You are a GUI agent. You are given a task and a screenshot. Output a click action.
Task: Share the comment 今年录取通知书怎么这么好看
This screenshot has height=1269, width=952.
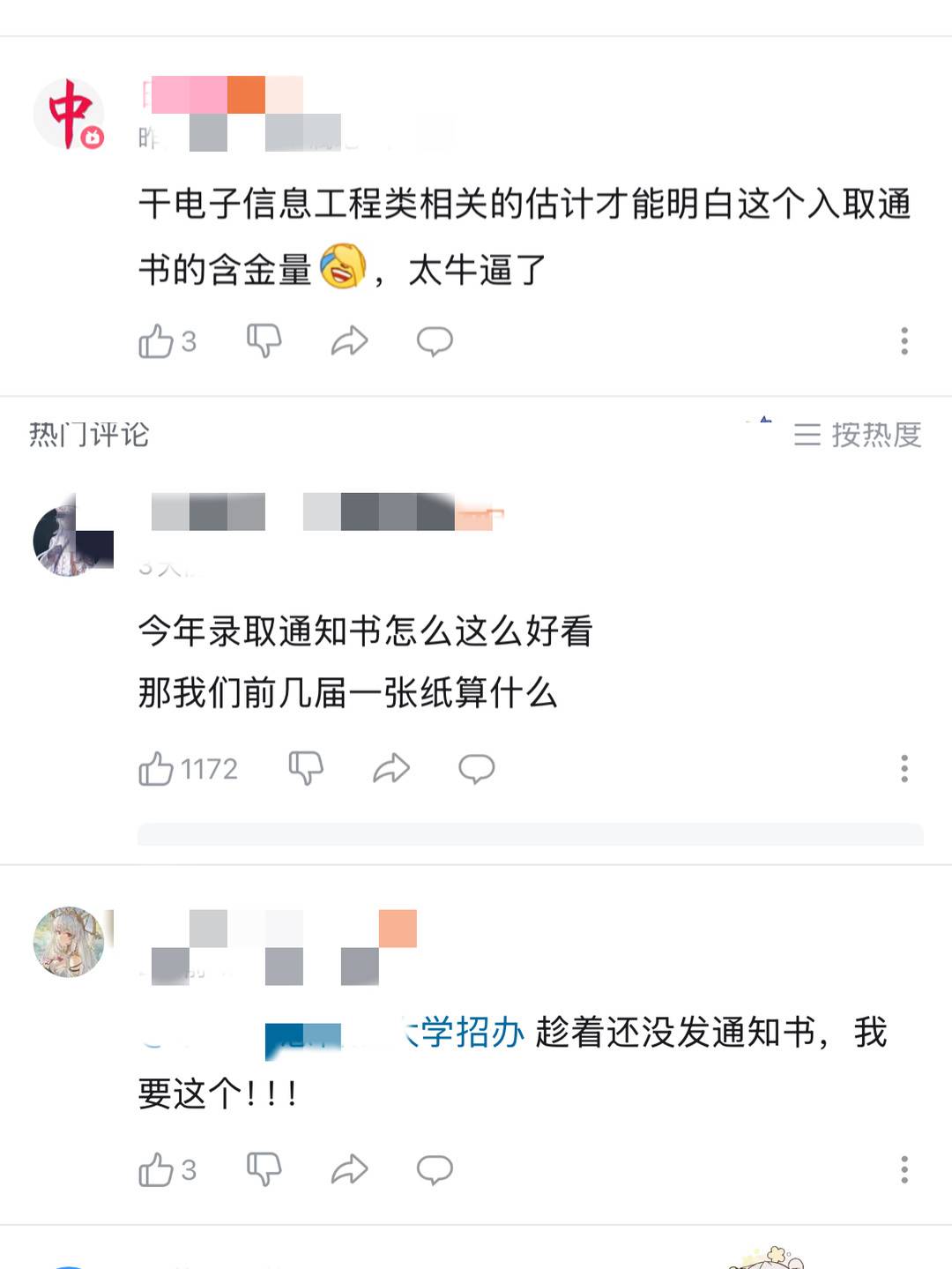pos(391,769)
